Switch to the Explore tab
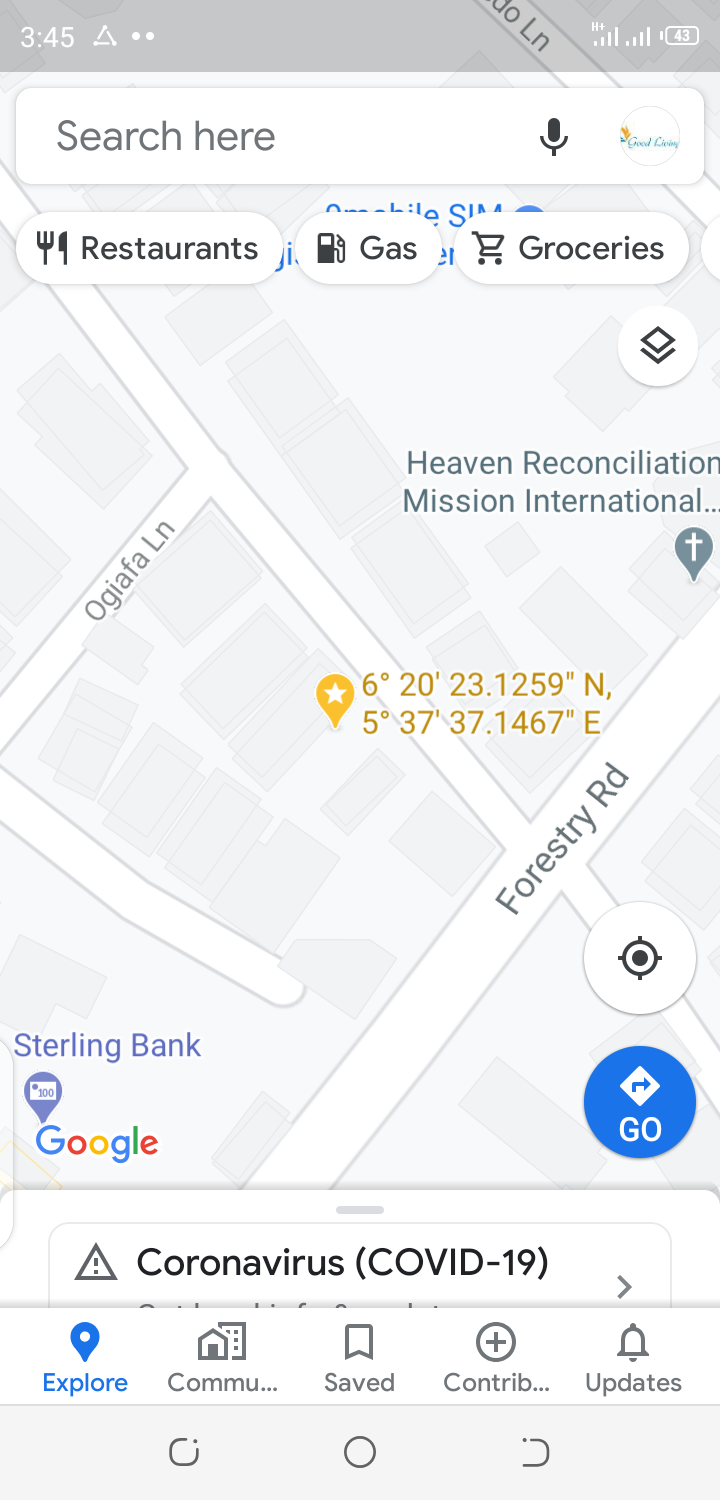The height and width of the screenshot is (1500, 720). tap(85, 1358)
